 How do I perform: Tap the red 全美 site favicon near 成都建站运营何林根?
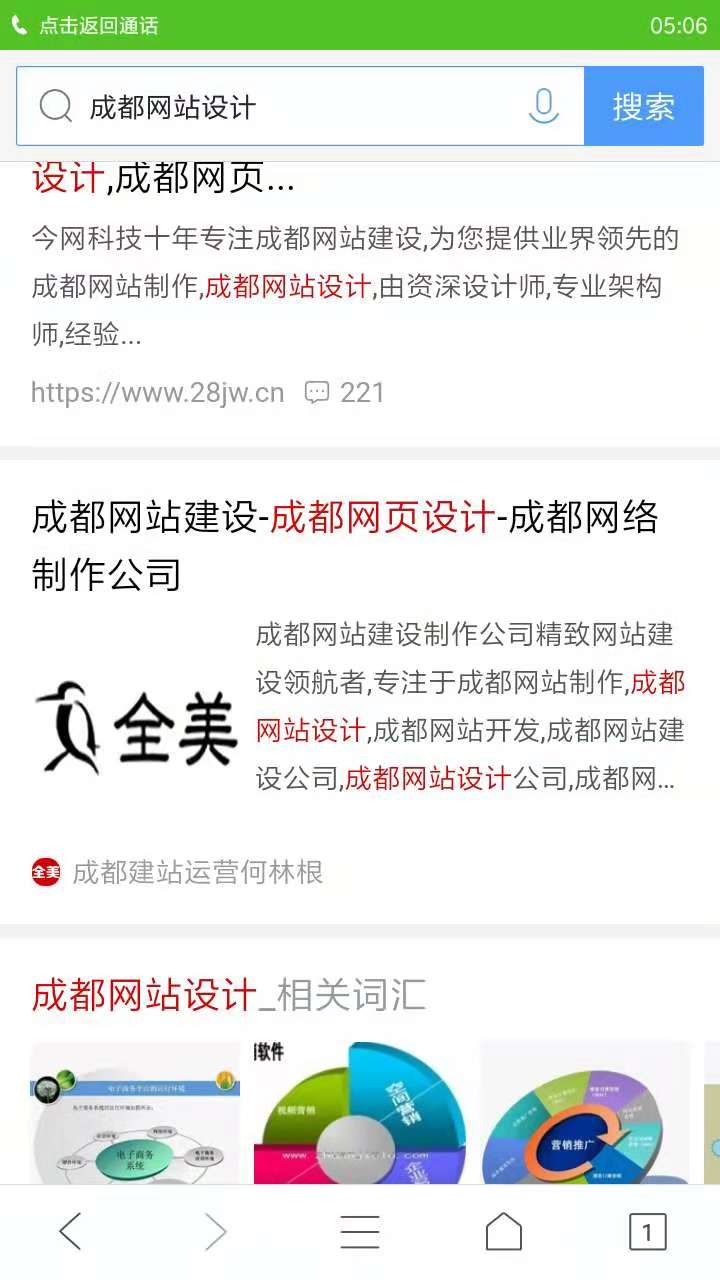pyautogui.click(x=42, y=873)
